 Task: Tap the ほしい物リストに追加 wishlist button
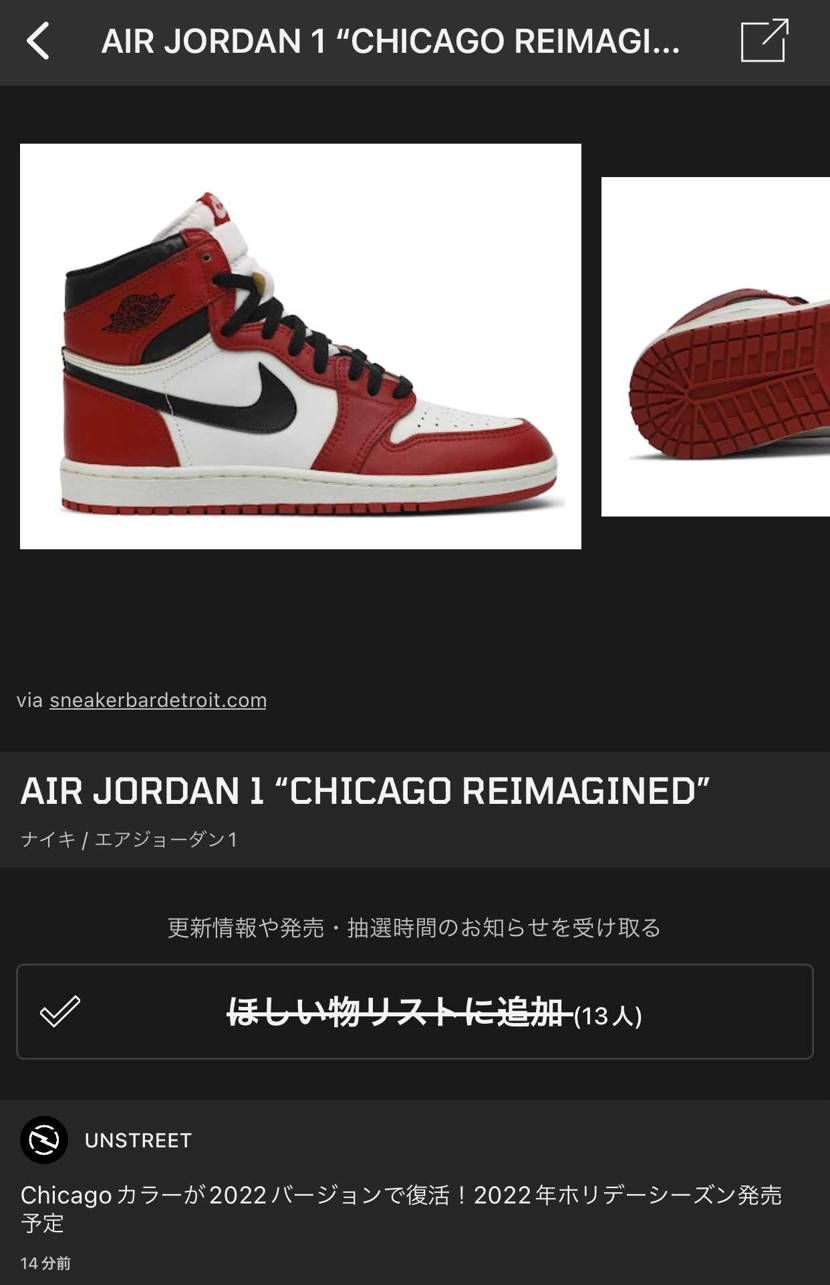pyautogui.click(x=414, y=1012)
